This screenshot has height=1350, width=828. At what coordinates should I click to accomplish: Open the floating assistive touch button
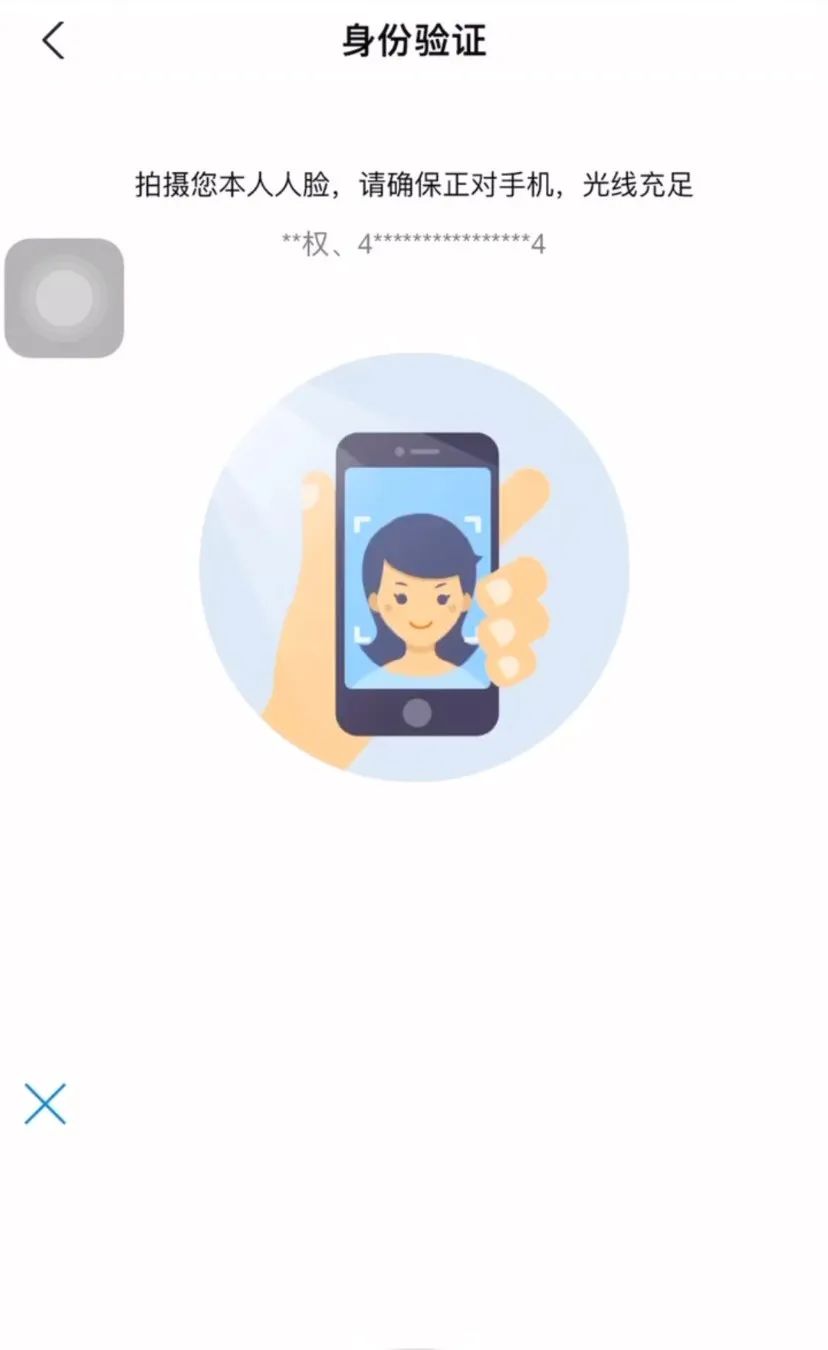click(x=64, y=298)
